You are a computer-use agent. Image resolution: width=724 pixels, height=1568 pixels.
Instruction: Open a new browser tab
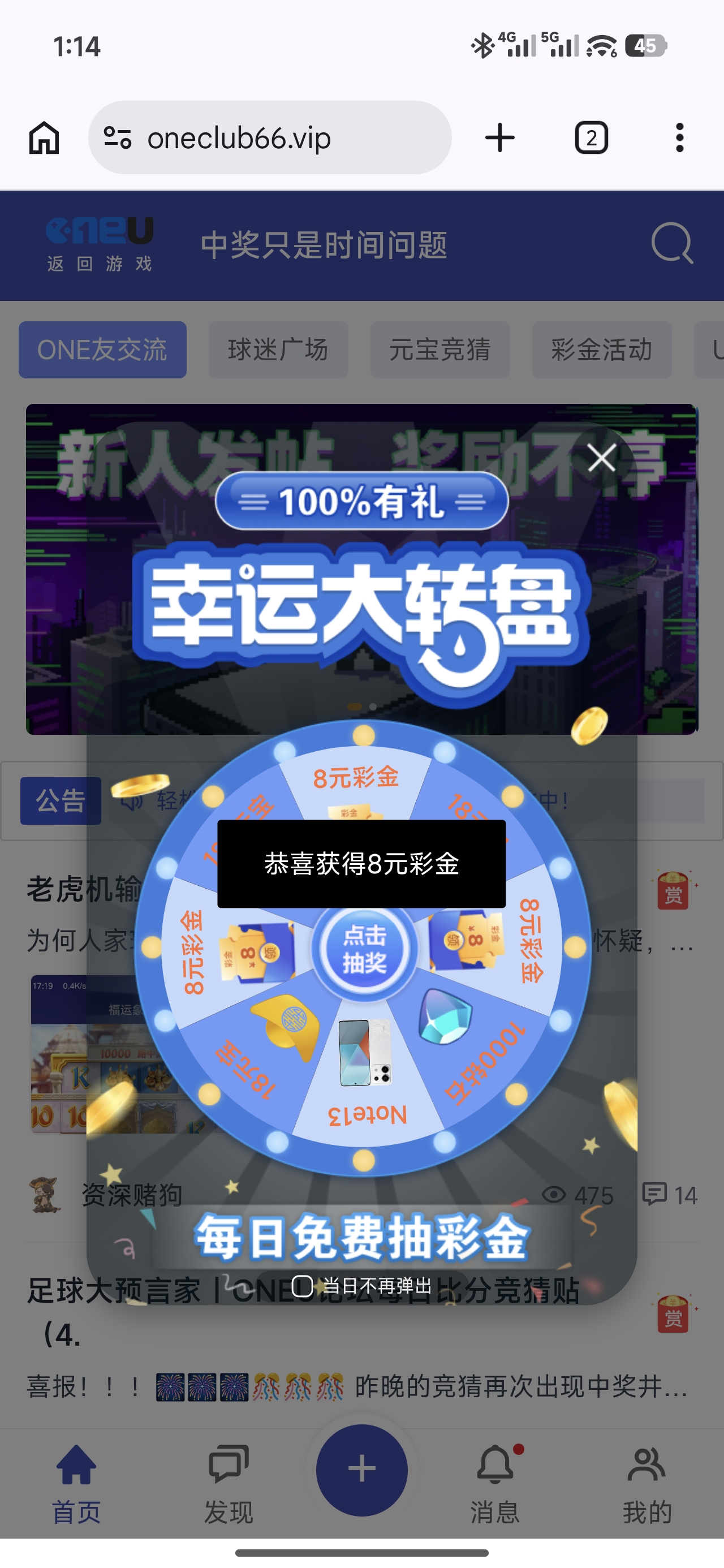pyautogui.click(x=500, y=137)
